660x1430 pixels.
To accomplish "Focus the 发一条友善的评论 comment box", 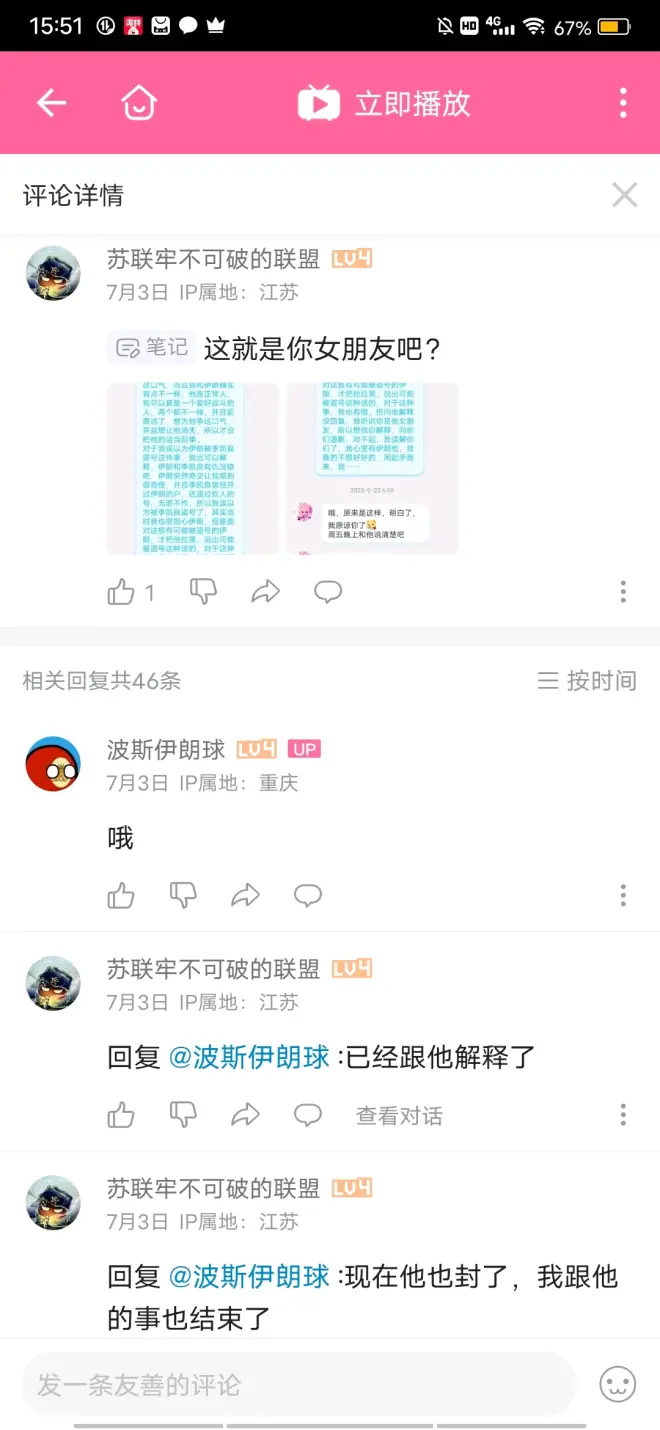I will pos(298,1385).
